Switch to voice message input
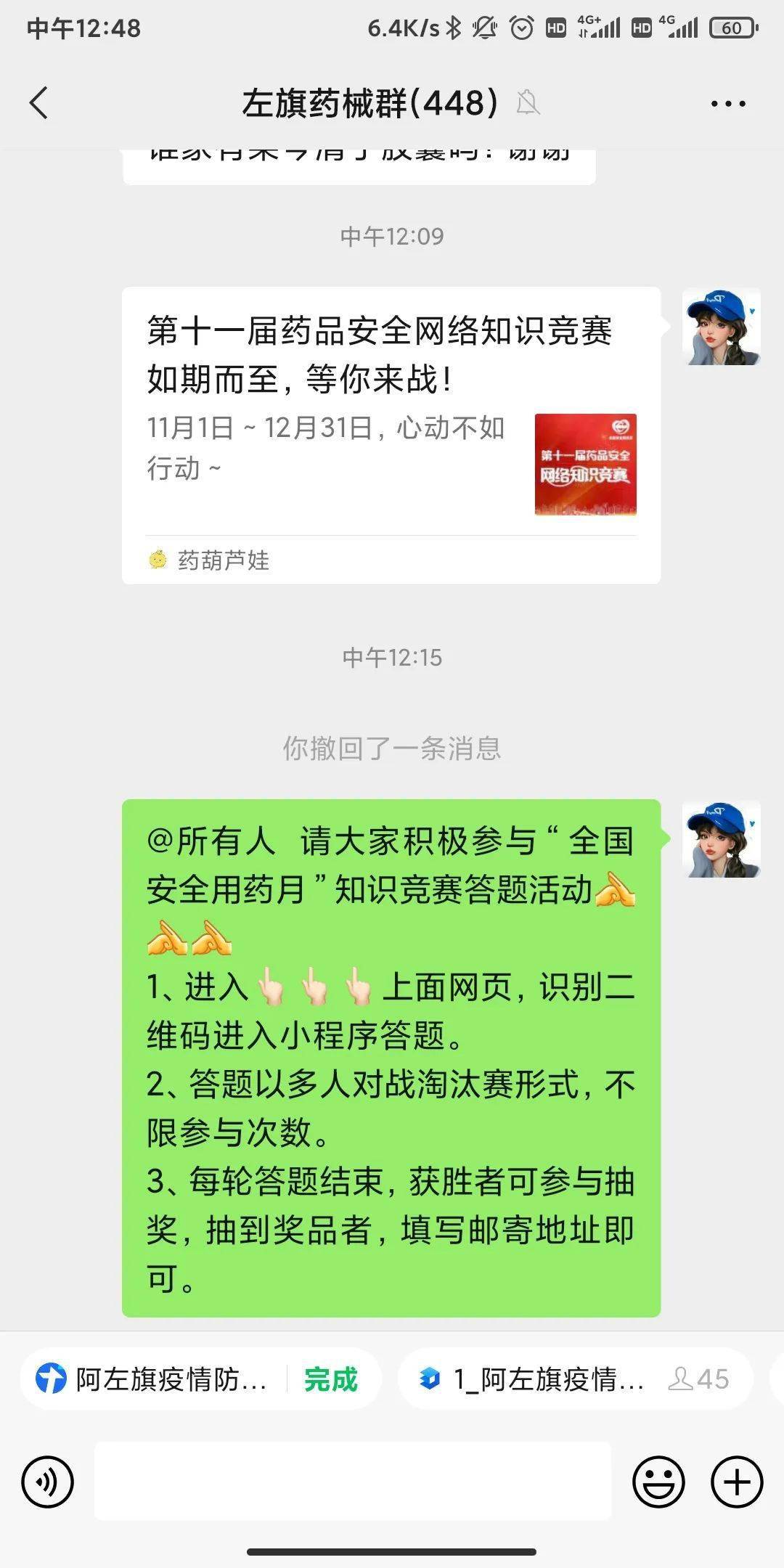Image resolution: width=784 pixels, height=1568 pixels. click(x=48, y=1482)
